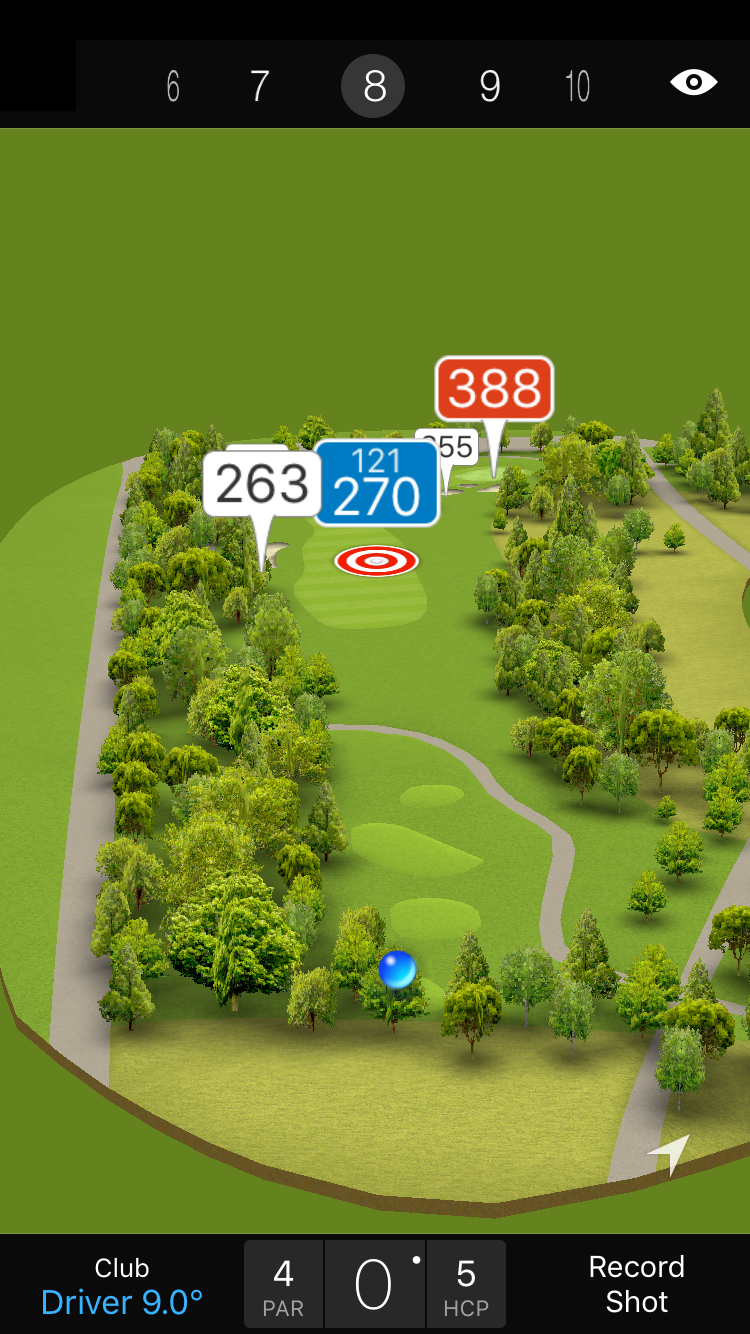Open the Driver 9.0° club selector
The width and height of the screenshot is (750, 1334).
click(122, 1286)
